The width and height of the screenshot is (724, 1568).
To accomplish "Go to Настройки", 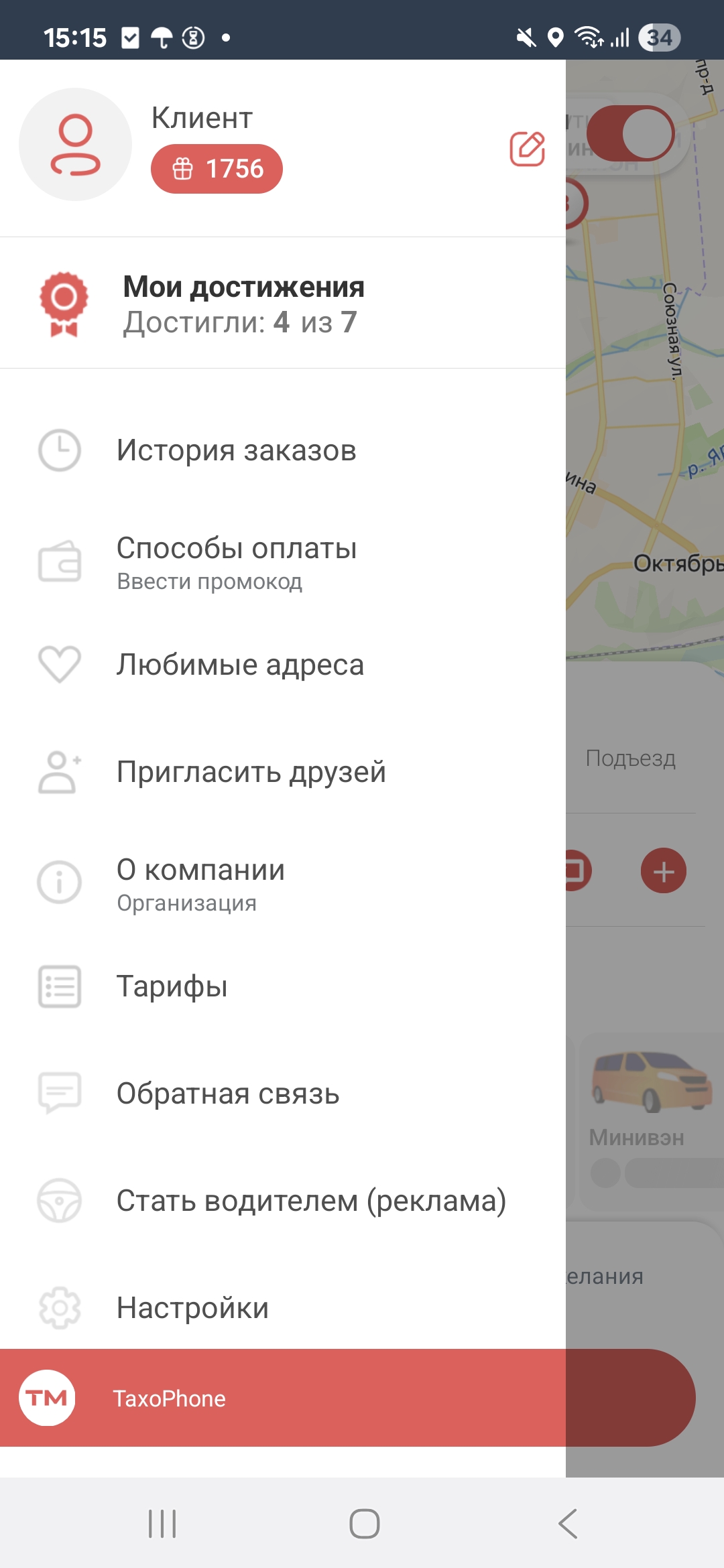I will click(192, 1308).
